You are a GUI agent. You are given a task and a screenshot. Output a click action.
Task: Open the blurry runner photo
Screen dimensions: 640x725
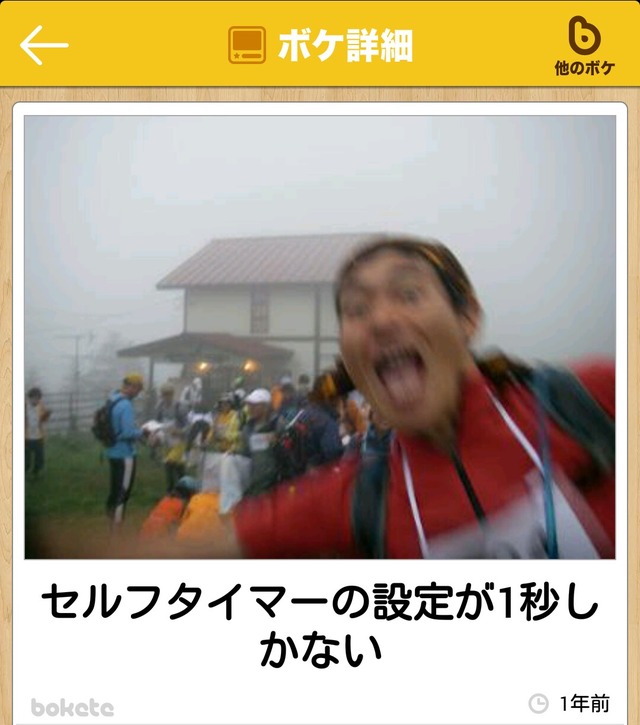(x=320, y=337)
